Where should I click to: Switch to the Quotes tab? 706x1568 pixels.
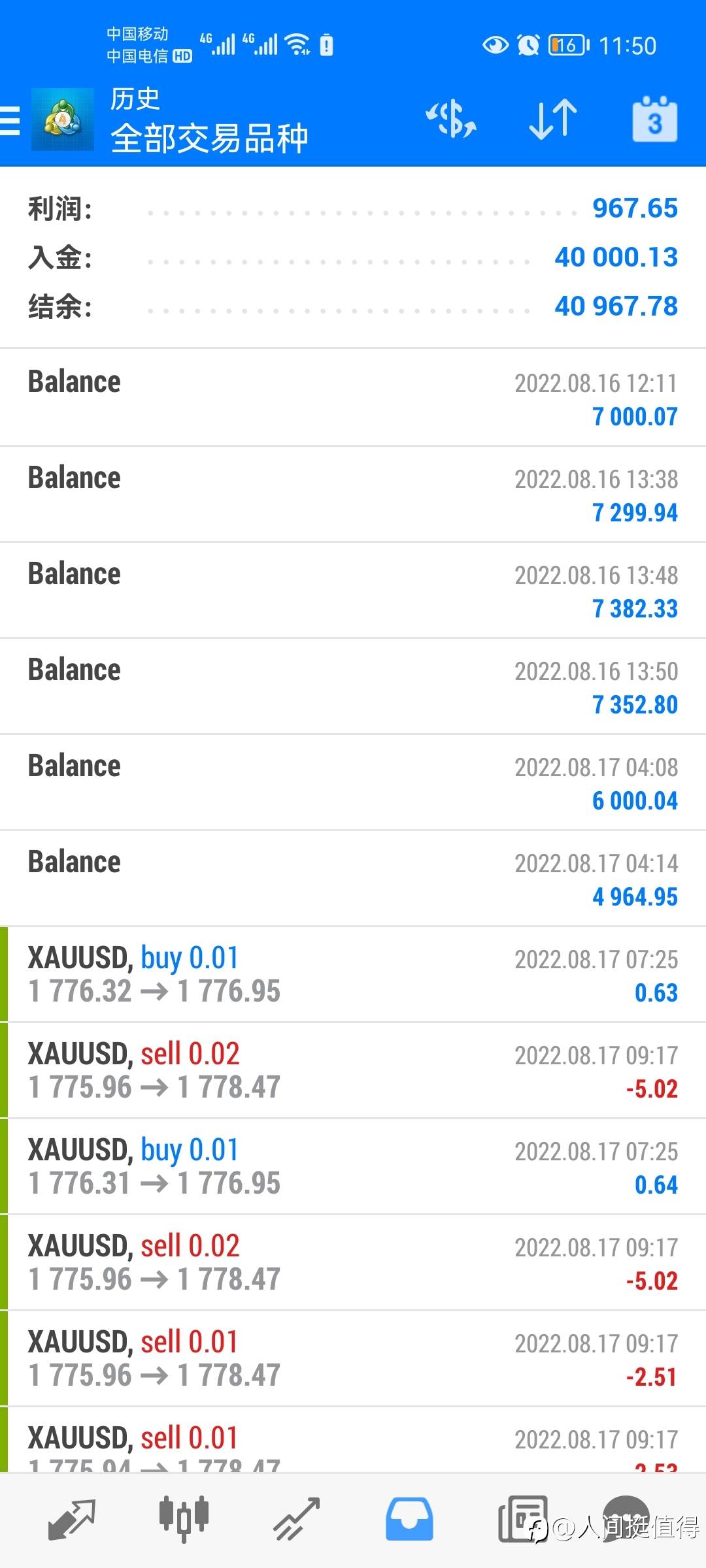72,1520
